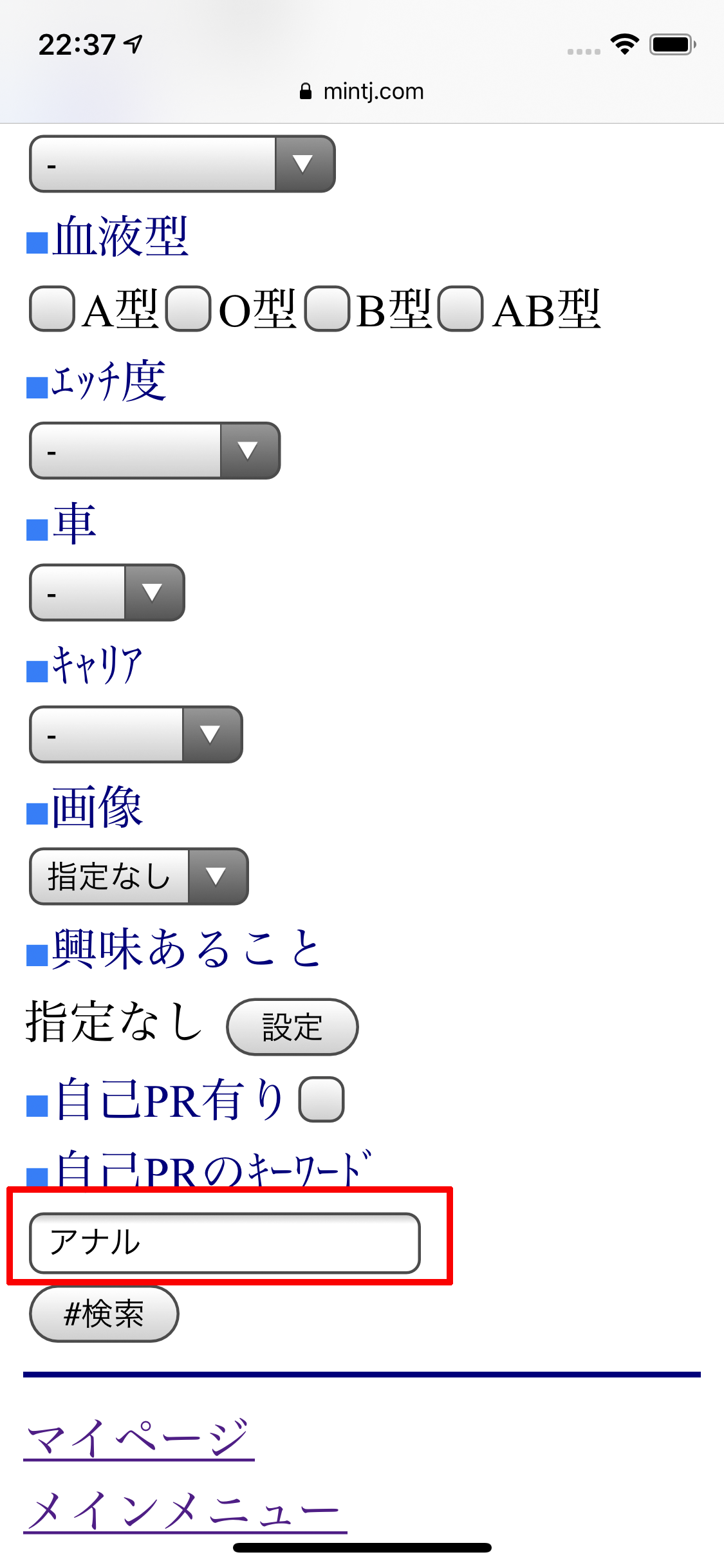Expand the 画像 dropdown showing 指定なし
Image resolution: width=724 pixels, height=1568 pixels.
click(x=138, y=876)
